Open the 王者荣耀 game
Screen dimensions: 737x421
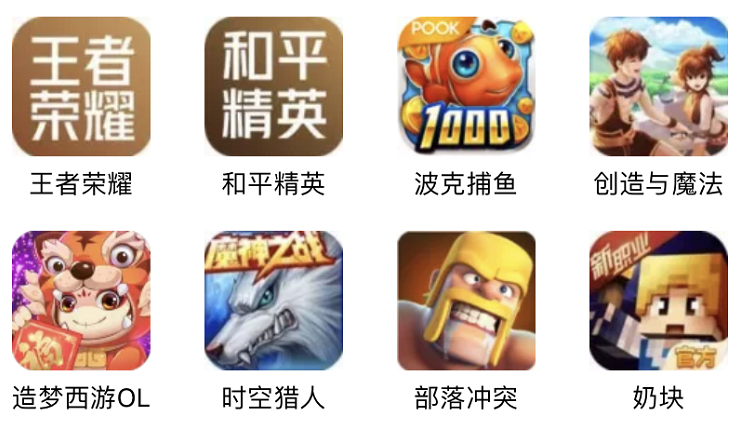point(81,87)
